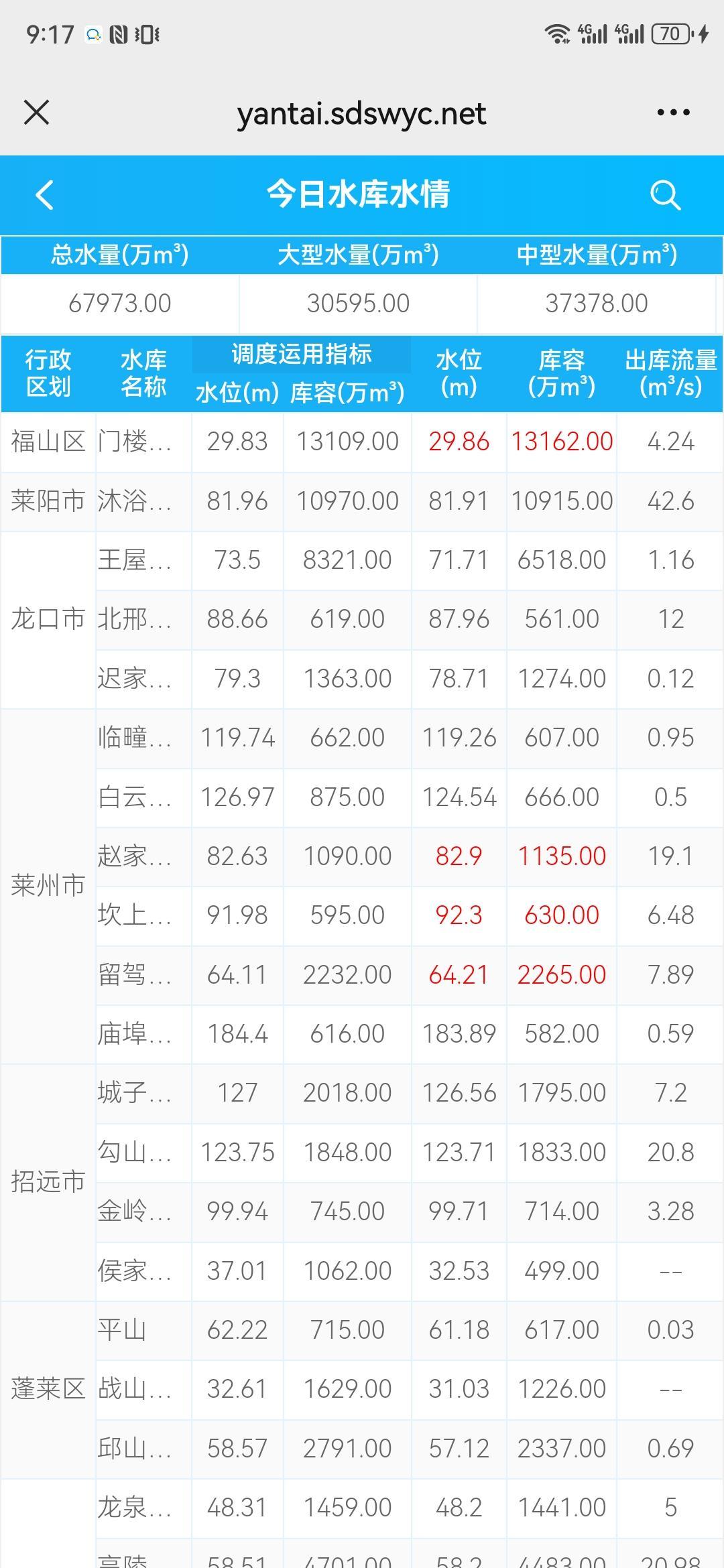Tap the back arrow beside 今日水库水情

click(x=44, y=196)
